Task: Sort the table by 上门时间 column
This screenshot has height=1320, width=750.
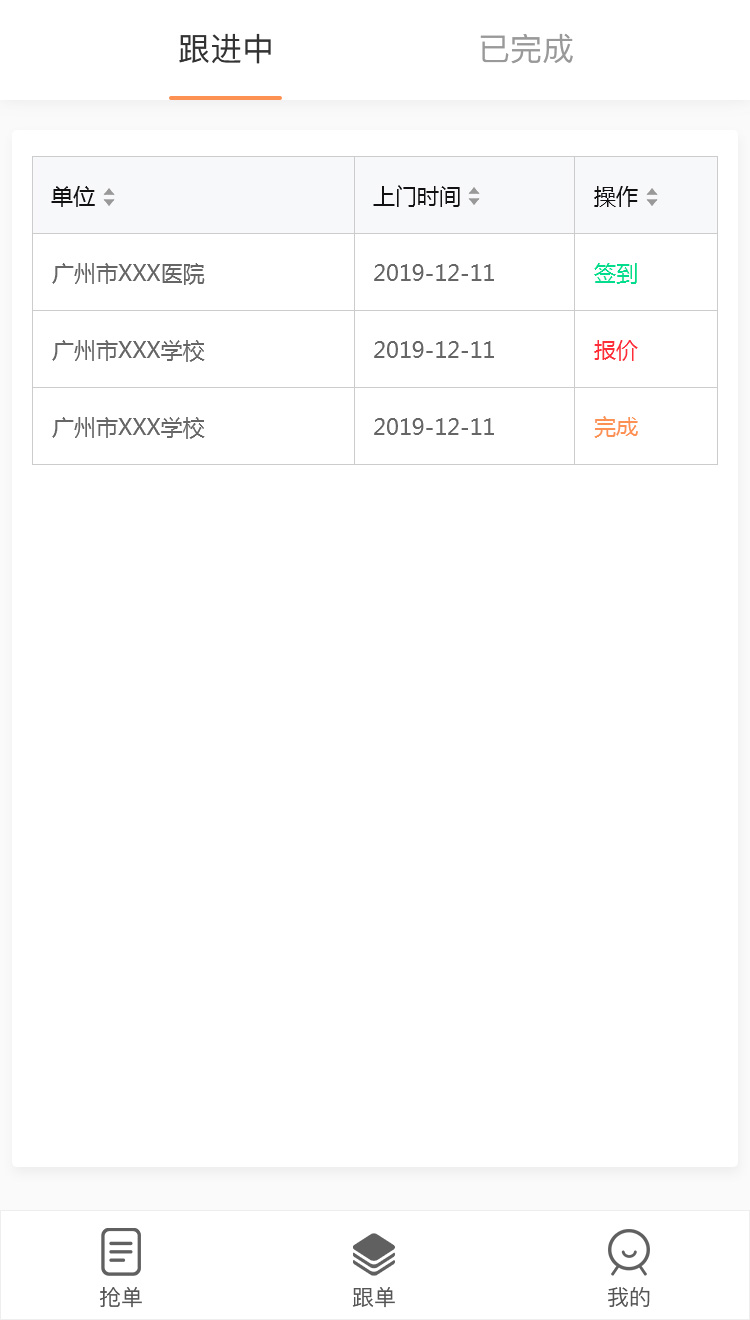Action: [x=474, y=197]
